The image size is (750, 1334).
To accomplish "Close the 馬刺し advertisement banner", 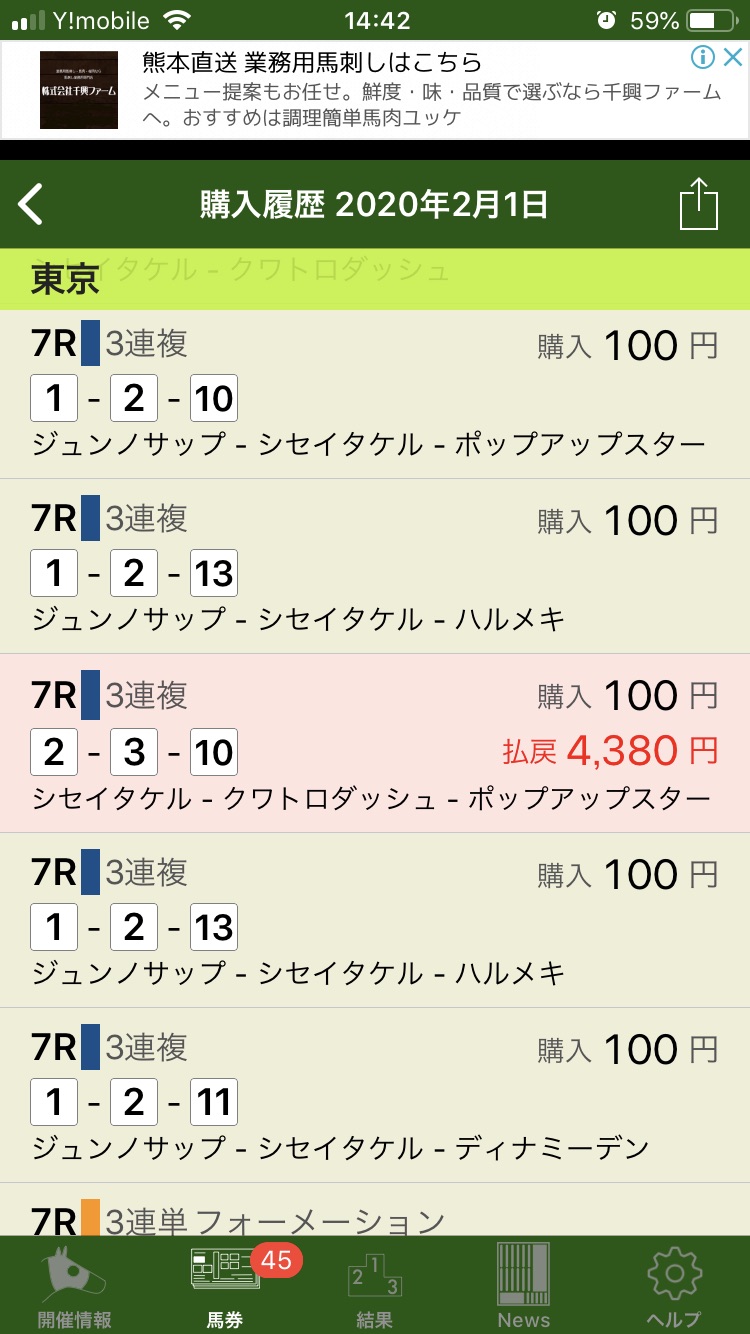I will click(732, 57).
